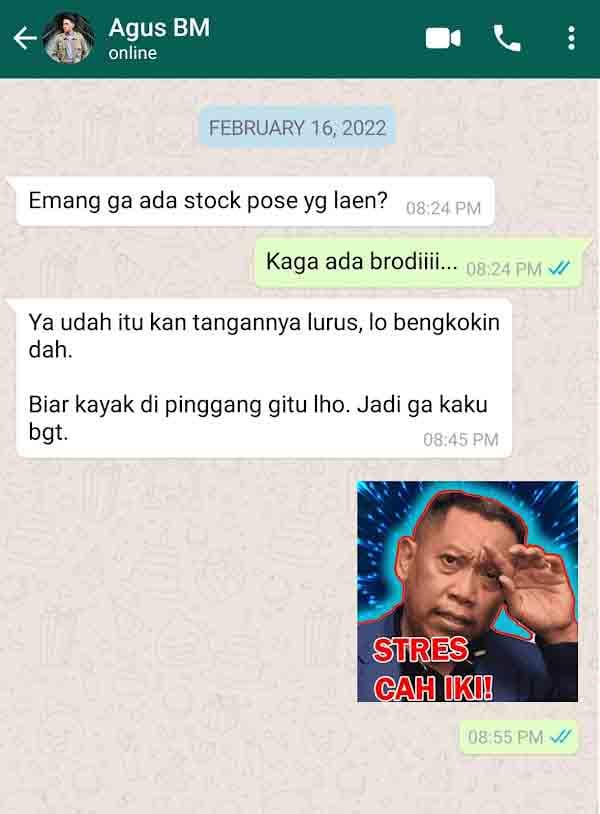Go back to the chat list
The height and width of the screenshot is (814, 600).
(24, 38)
